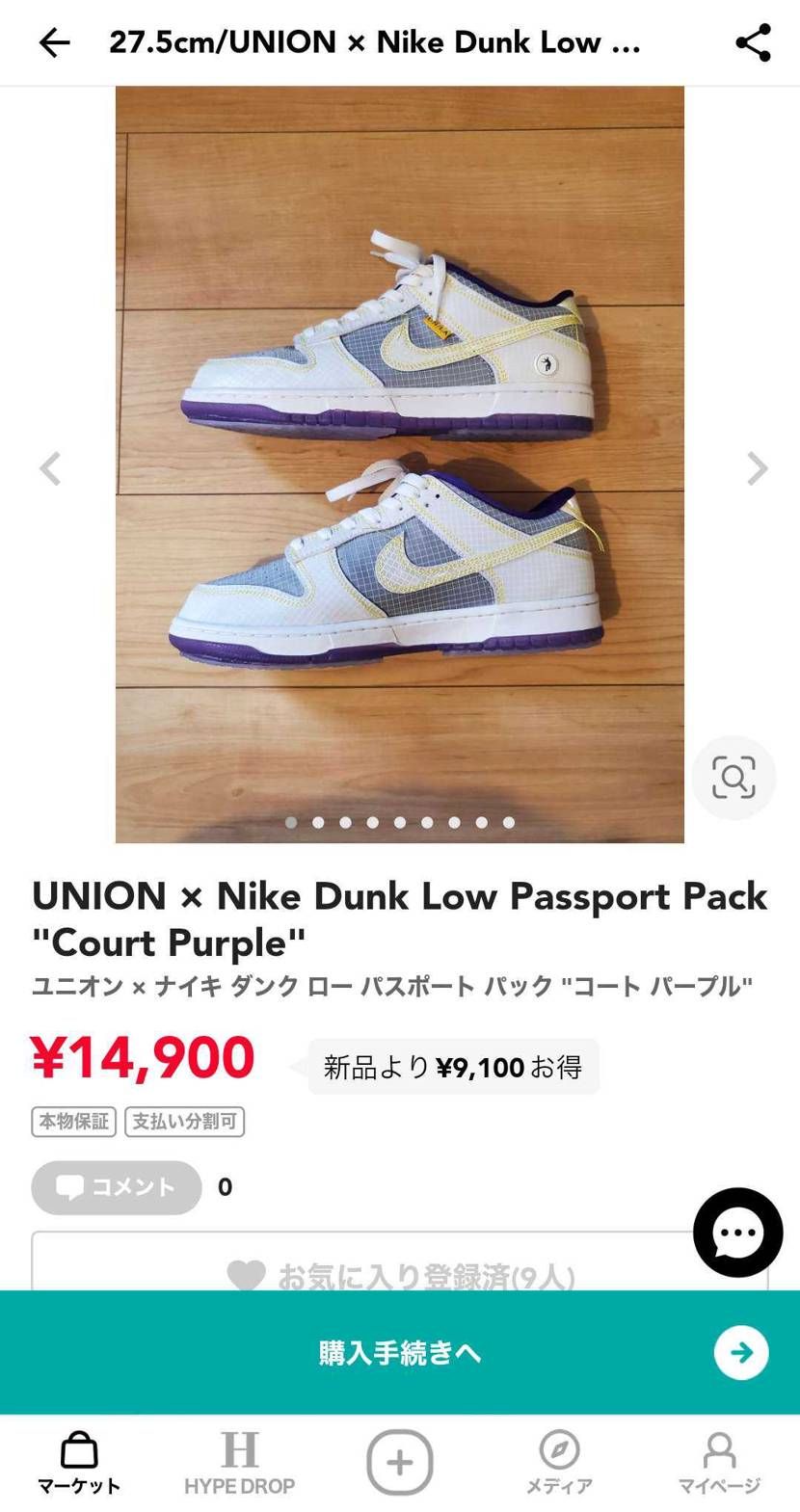Tap the share icon in the header
This screenshot has height=1512, width=800.
click(x=756, y=42)
